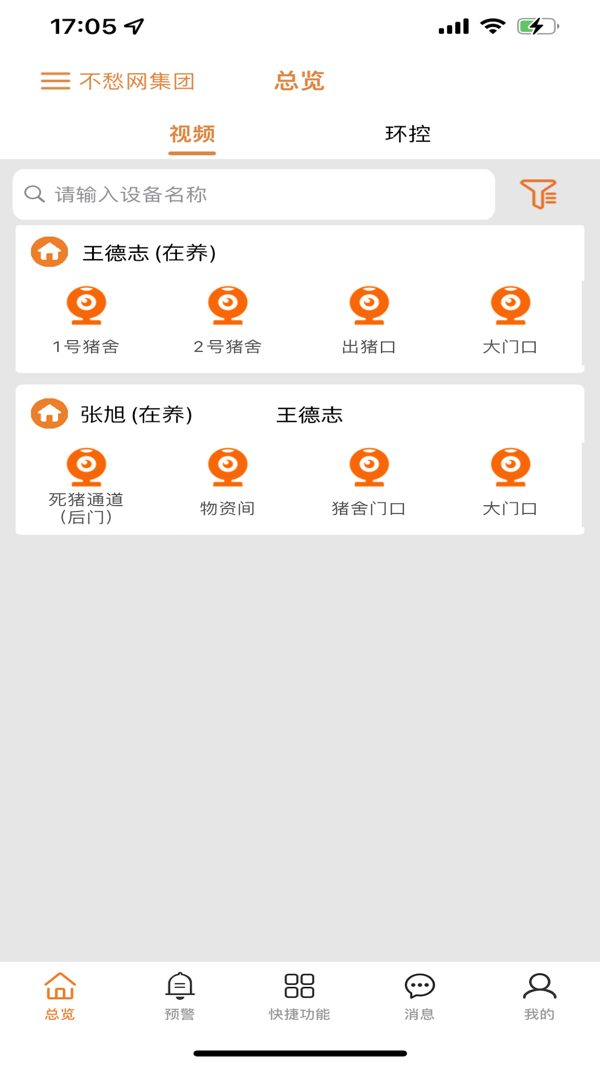
Task: Select the 总览 bottom tab
Action: click(60, 996)
